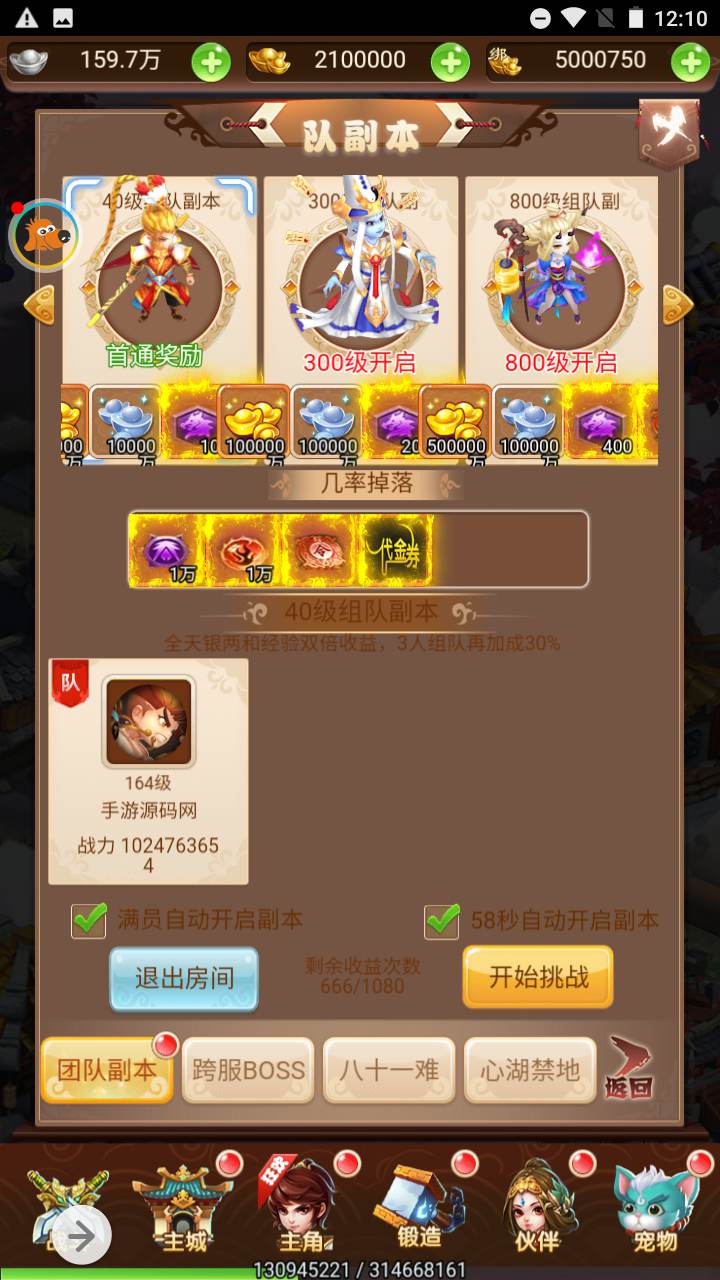Toggle 58秒自动开启副本 checkbox

[x=442, y=920]
